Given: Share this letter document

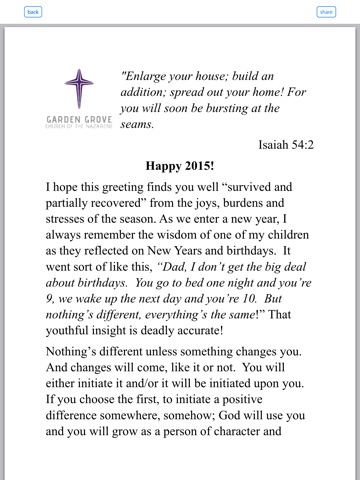Looking at the screenshot, I should (x=326, y=12).
